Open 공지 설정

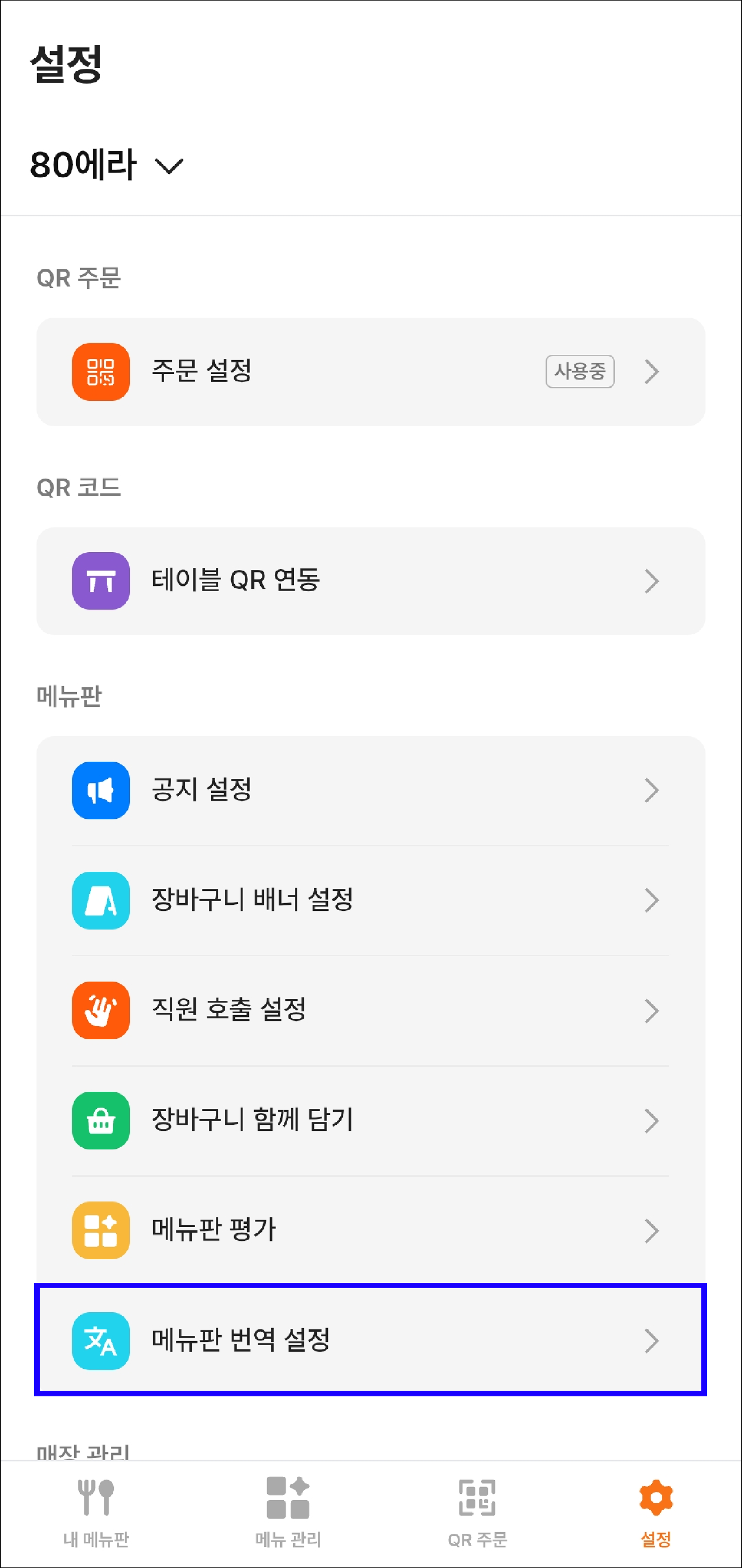tap(370, 790)
